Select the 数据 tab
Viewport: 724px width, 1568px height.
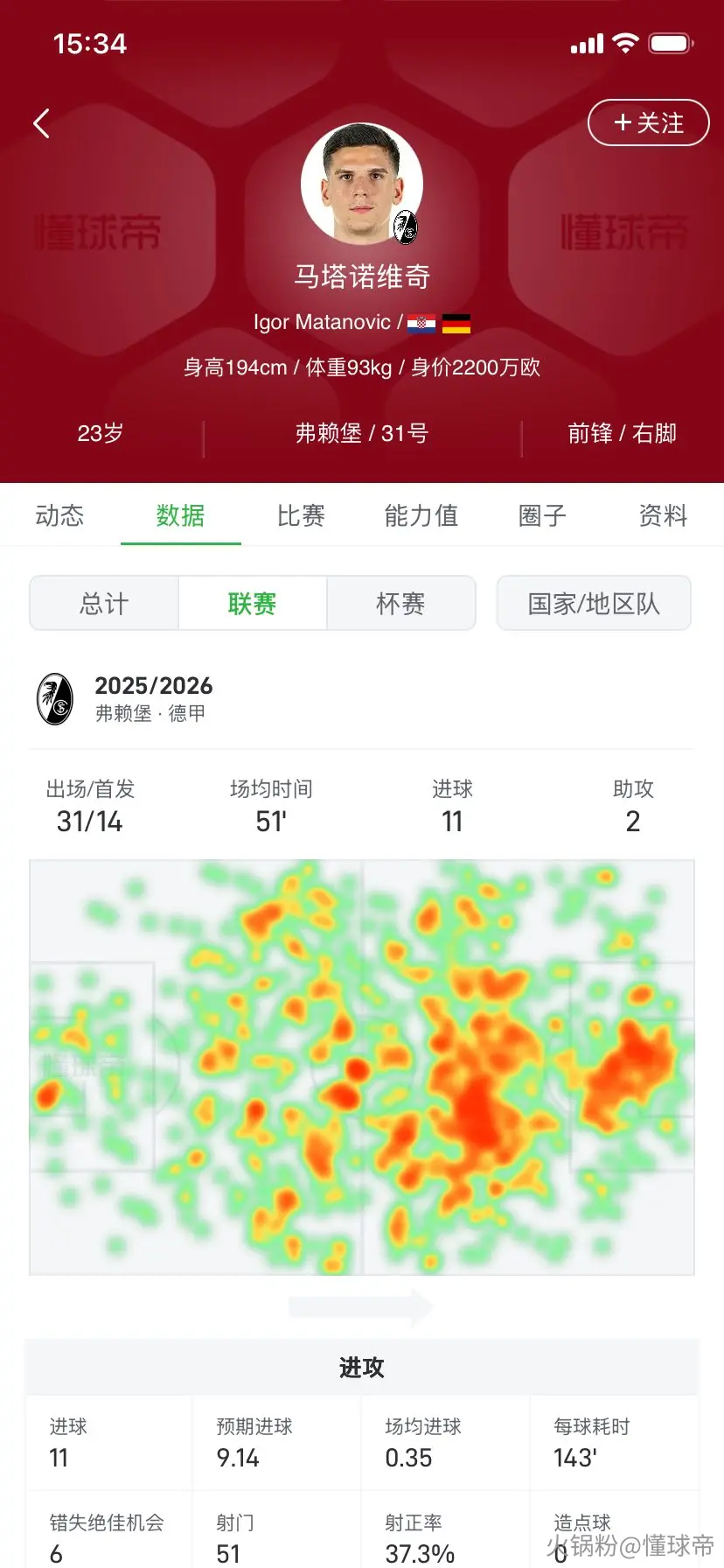click(180, 515)
